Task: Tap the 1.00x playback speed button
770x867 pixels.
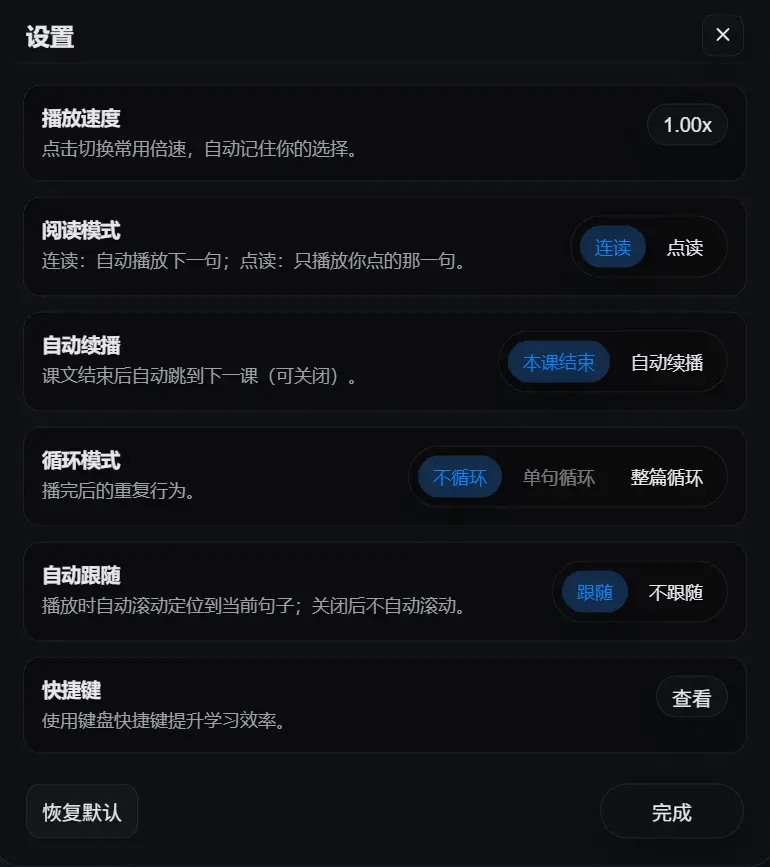Action: 687,125
